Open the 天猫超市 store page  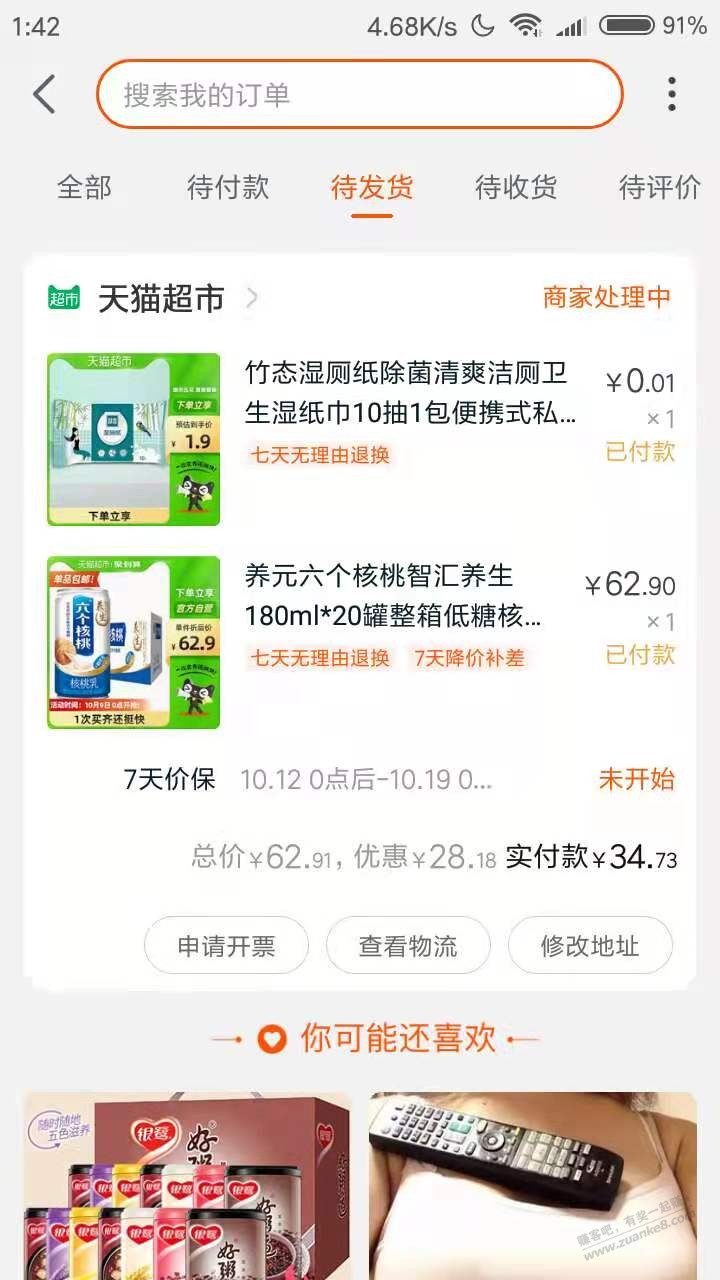click(160, 298)
